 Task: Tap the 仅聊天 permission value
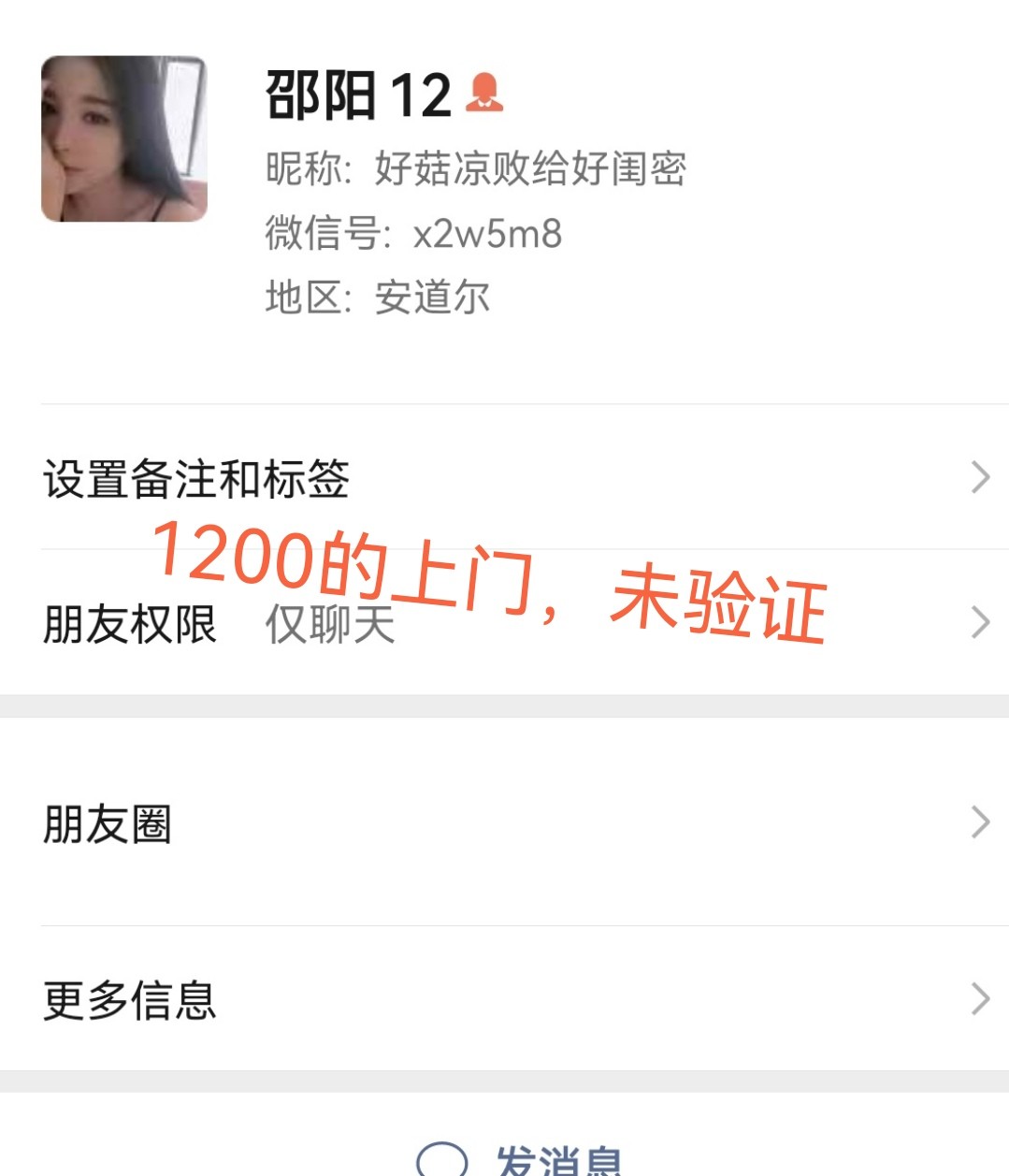[329, 625]
